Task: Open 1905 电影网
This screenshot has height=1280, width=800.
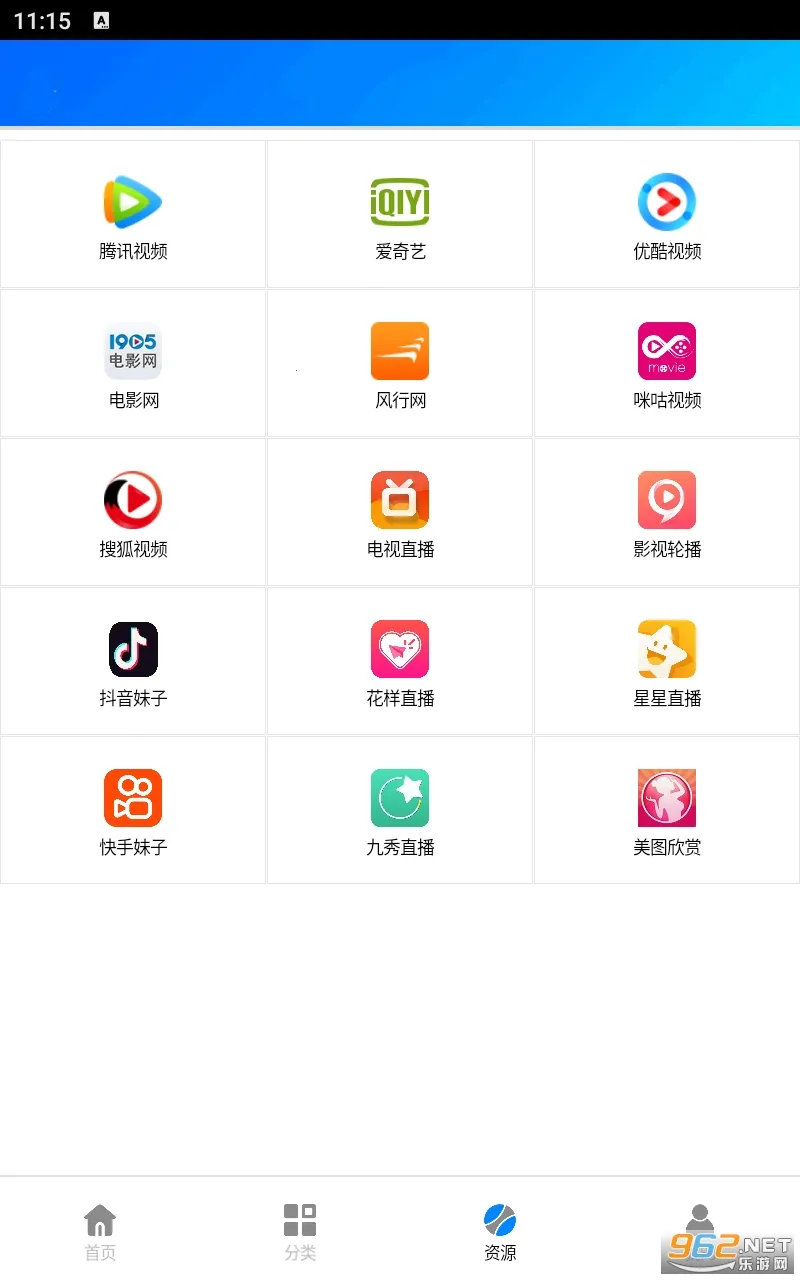Action: [x=133, y=363]
